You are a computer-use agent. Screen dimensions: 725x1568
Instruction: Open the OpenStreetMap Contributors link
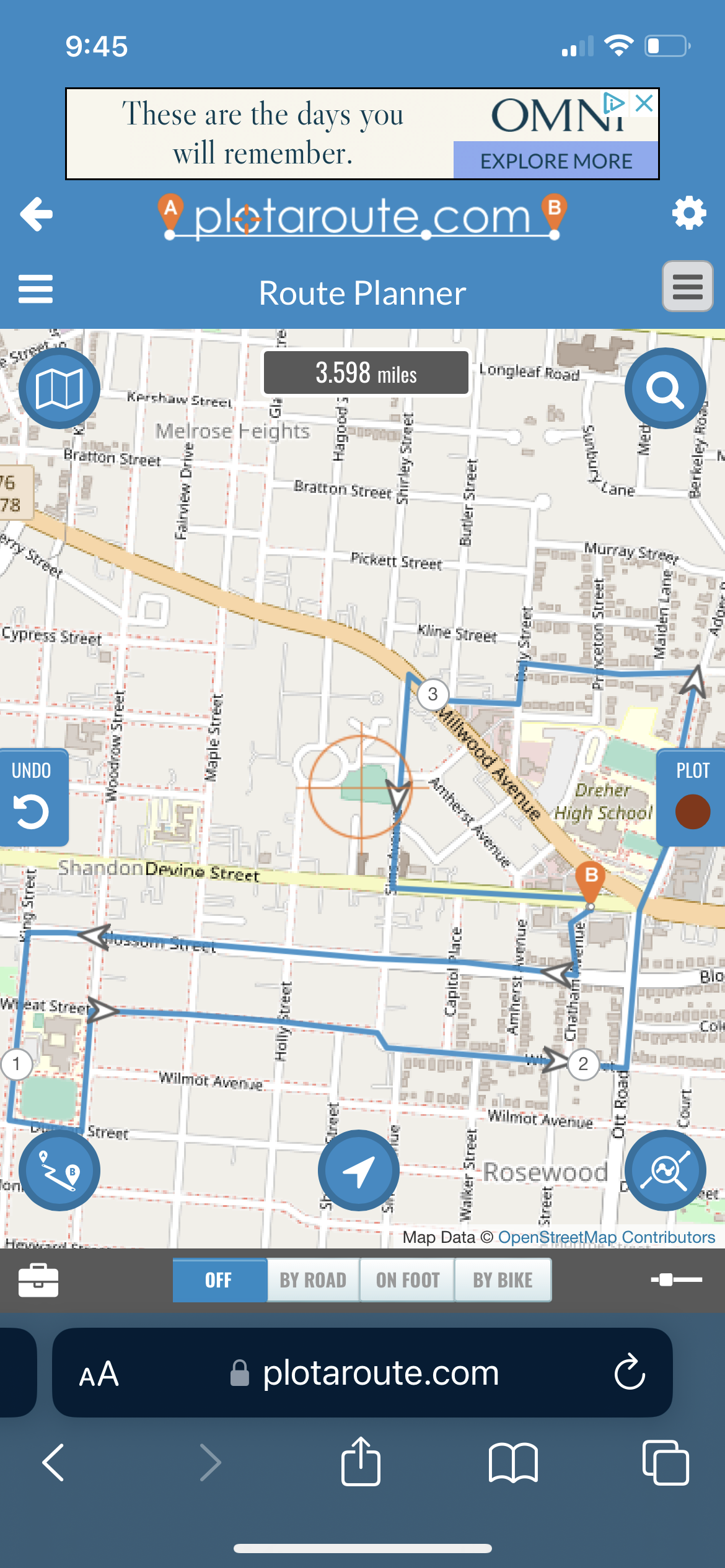(x=607, y=1237)
